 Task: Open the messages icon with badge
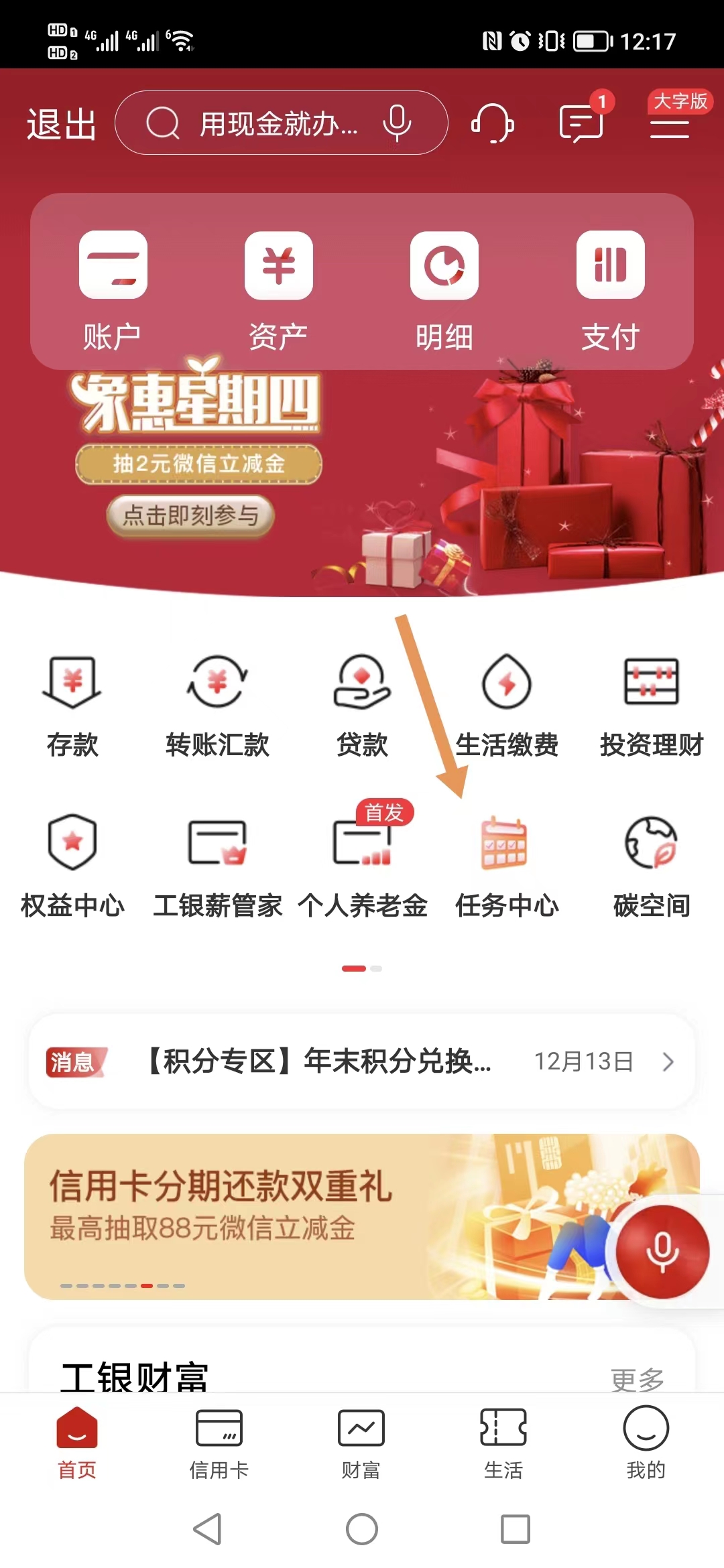pyautogui.click(x=581, y=122)
